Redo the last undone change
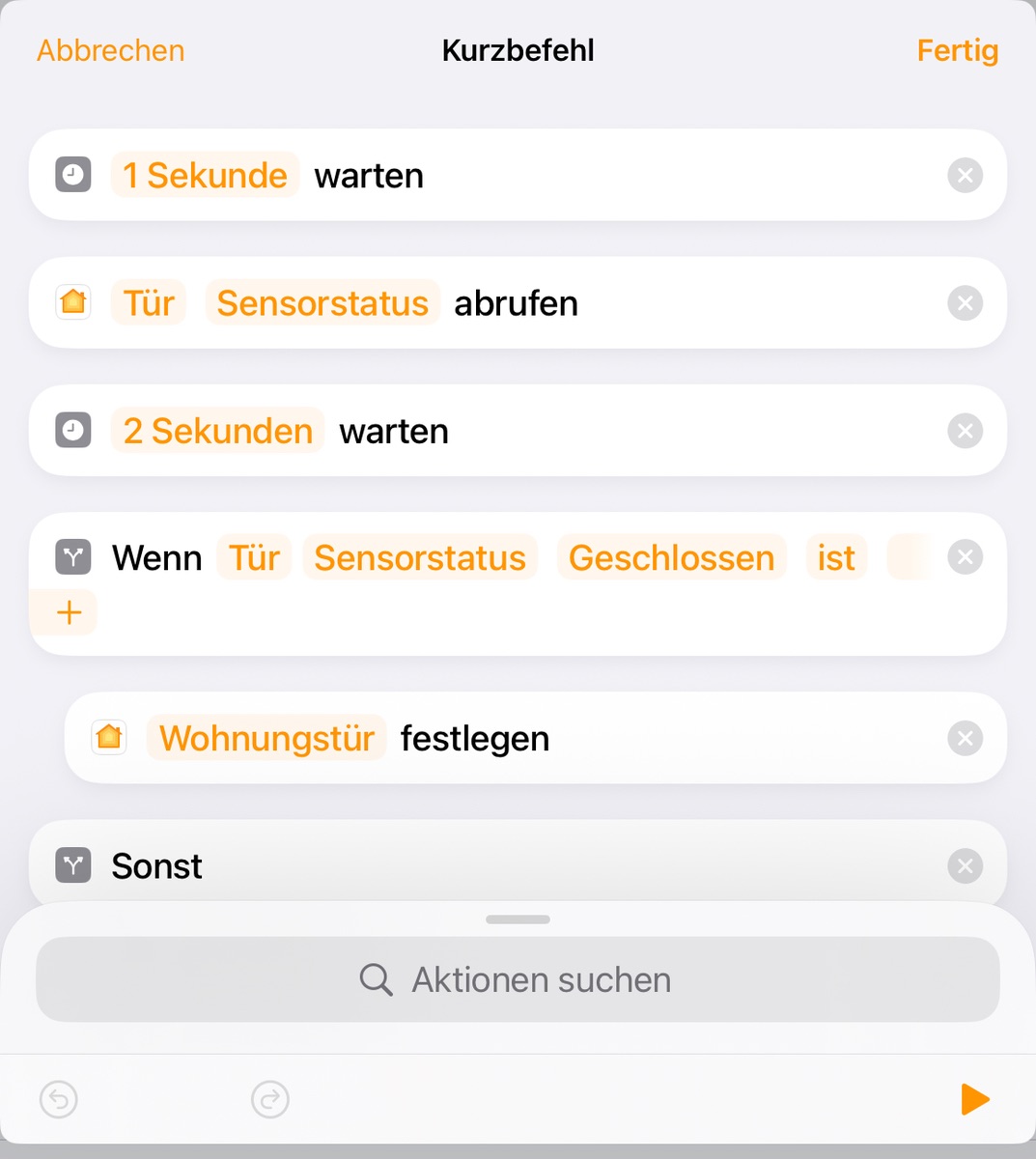Screen dimensions: 1036x1159 pyautogui.click(x=270, y=1099)
